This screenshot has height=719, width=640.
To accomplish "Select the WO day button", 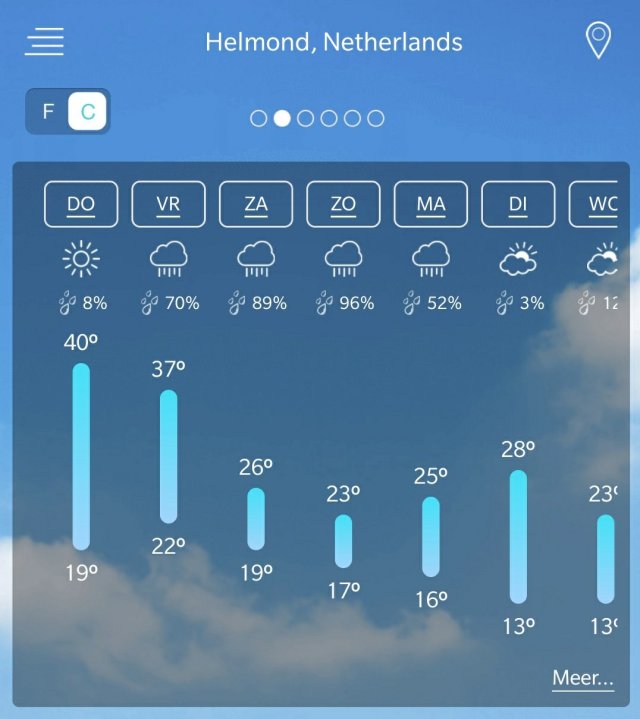I will pyautogui.click(x=600, y=204).
